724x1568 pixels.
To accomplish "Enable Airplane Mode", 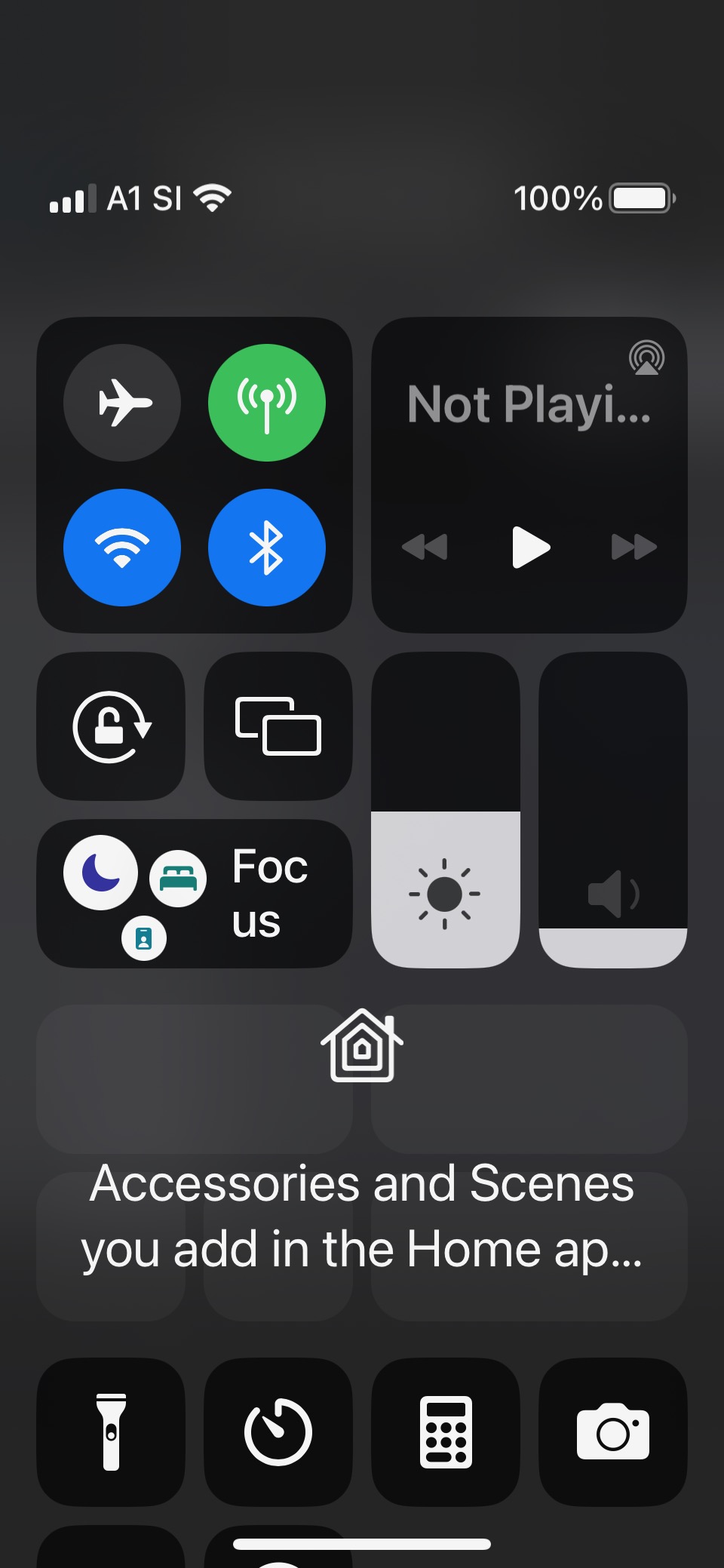I will [122, 403].
